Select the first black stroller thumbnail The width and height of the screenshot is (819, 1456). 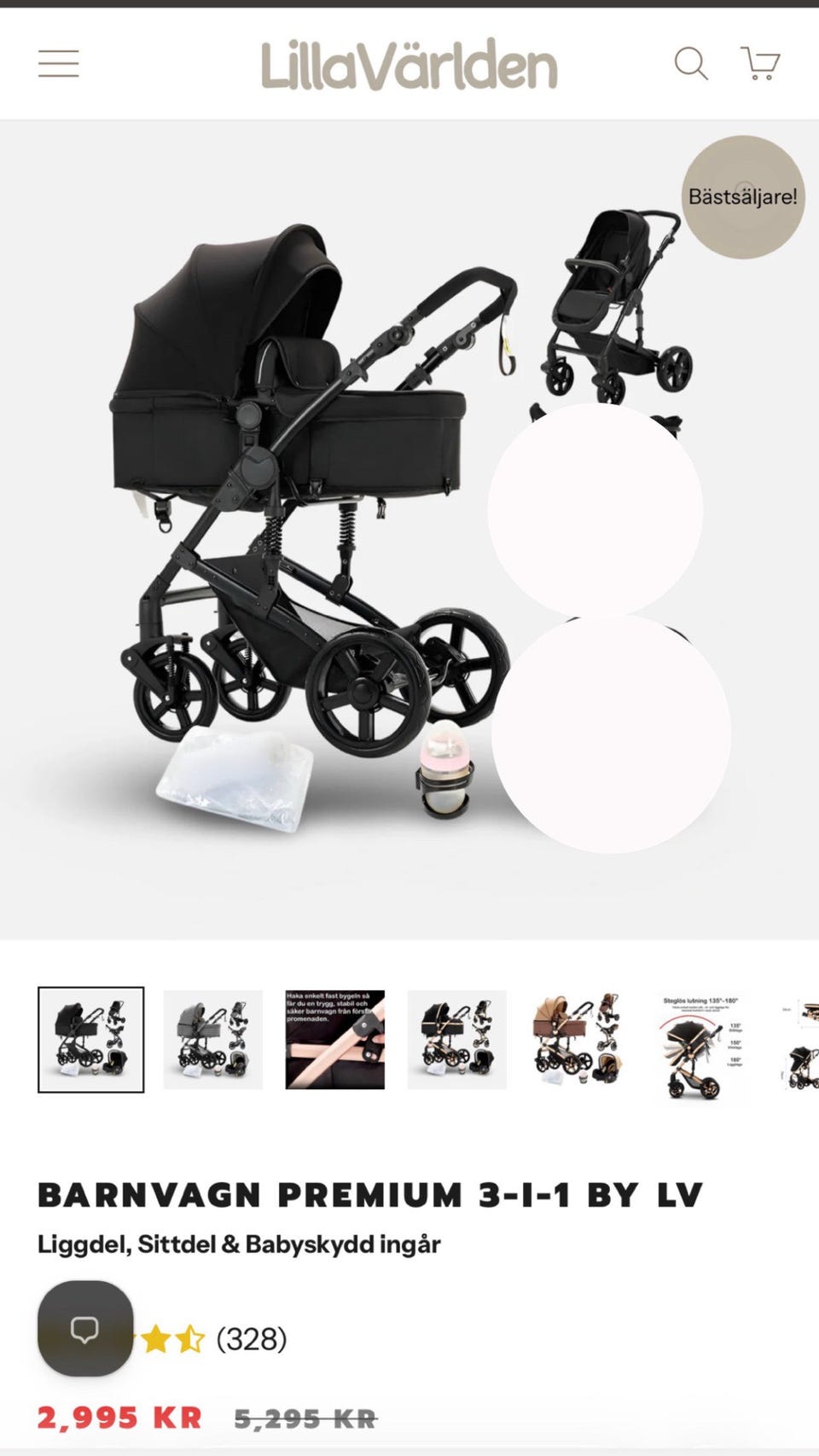tap(91, 1040)
